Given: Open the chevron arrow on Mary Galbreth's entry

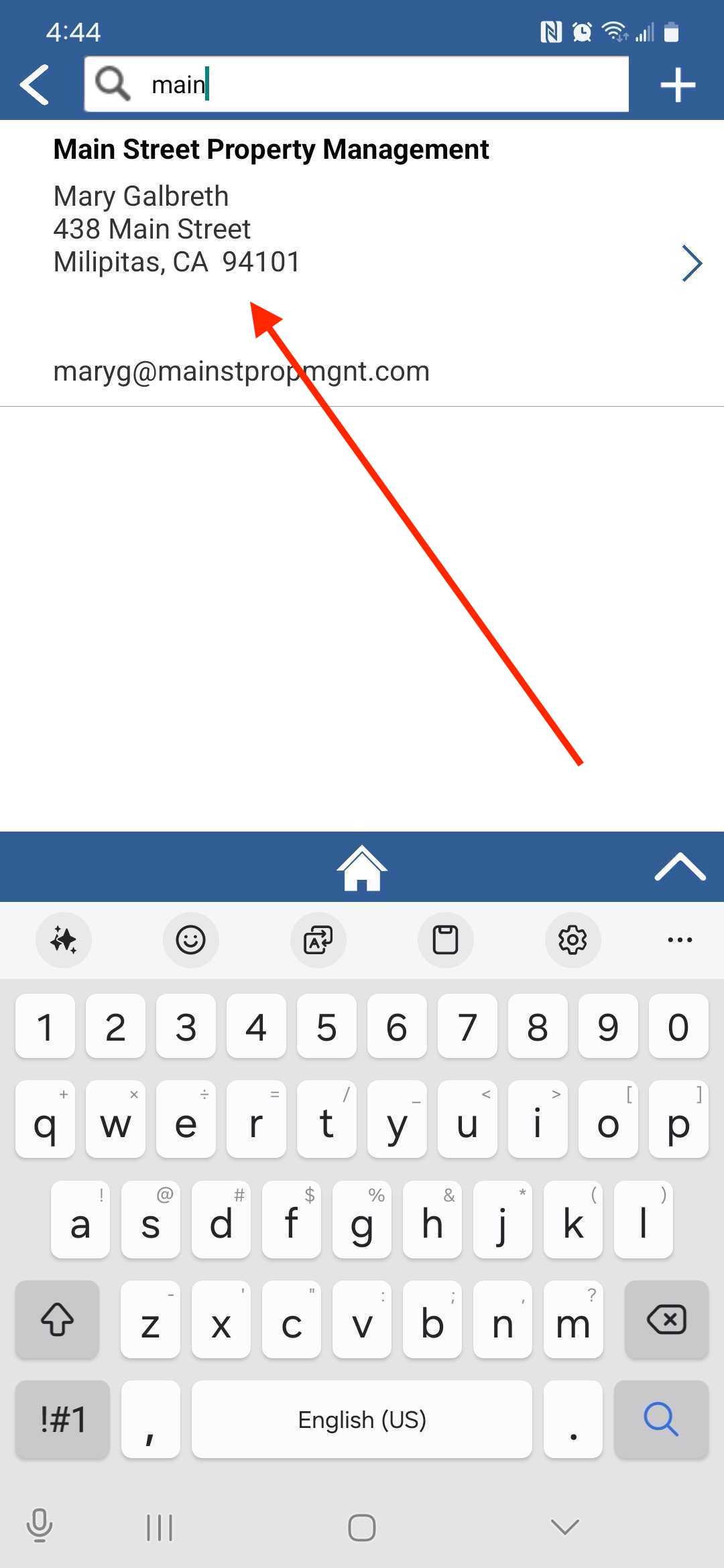Looking at the screenshot, I should 692,263.
